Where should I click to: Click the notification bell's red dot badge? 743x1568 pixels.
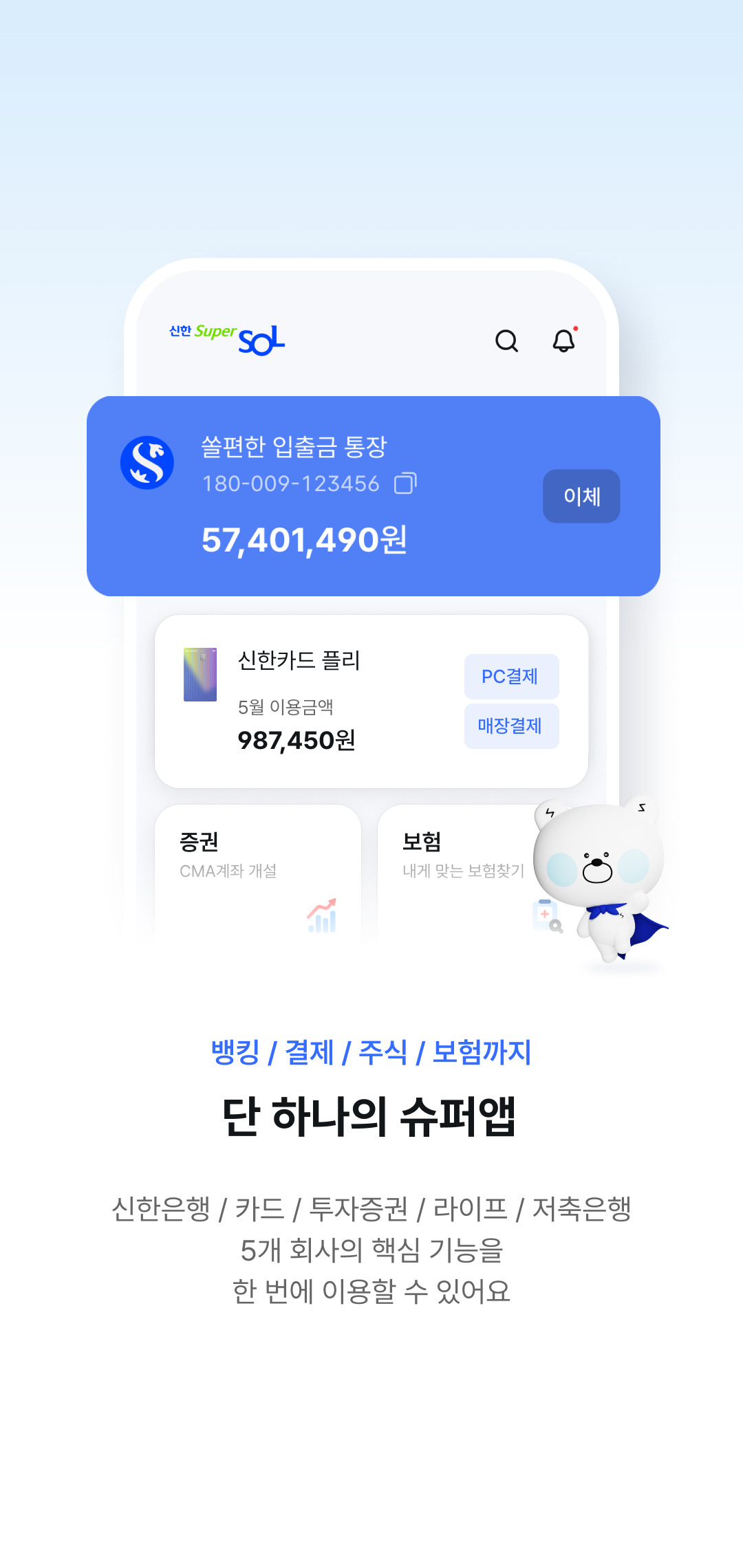[x=575, y=329]
